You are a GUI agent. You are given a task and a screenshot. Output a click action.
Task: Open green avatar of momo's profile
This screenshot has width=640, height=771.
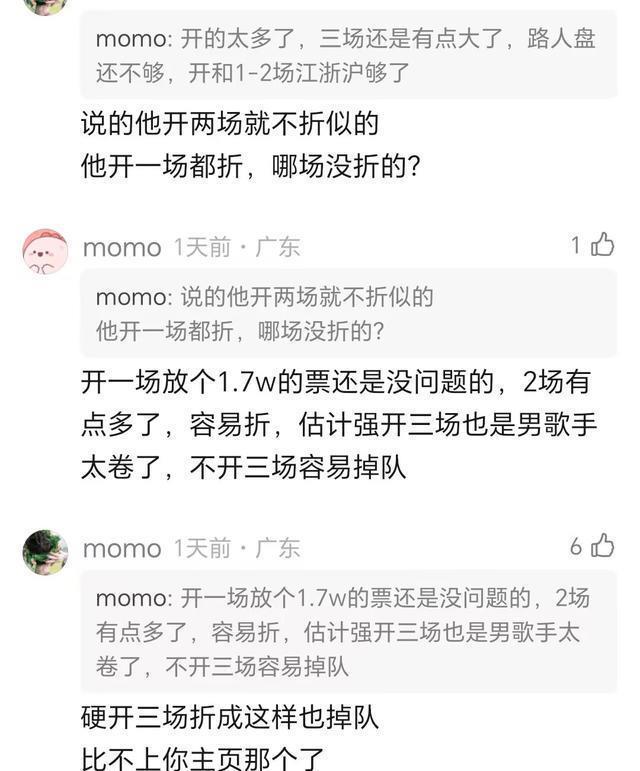click(45, 552)
